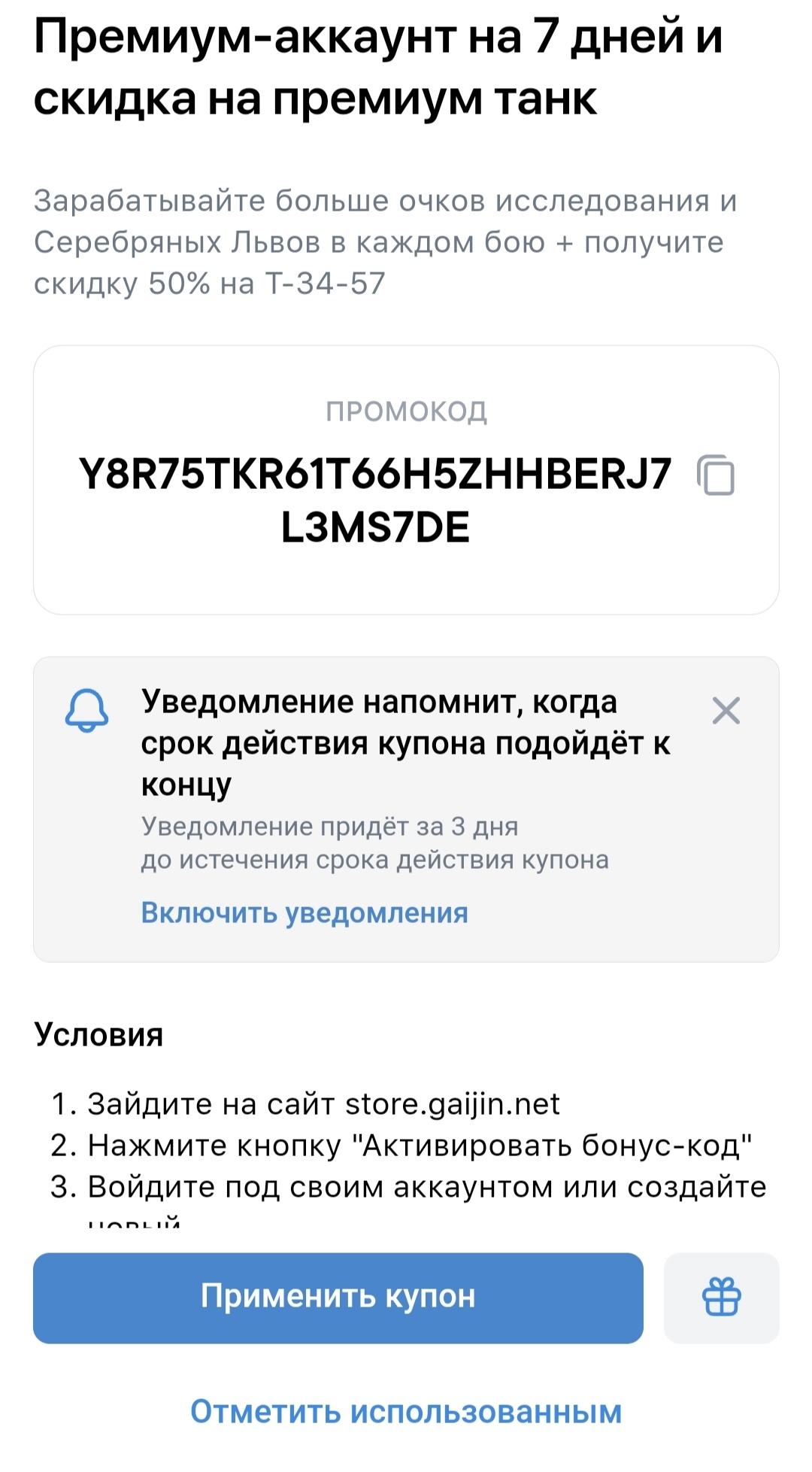Screen dimensions: 812x1472
Task: Apply the coupon with «Применить купон»
Action: [338, 1297]
